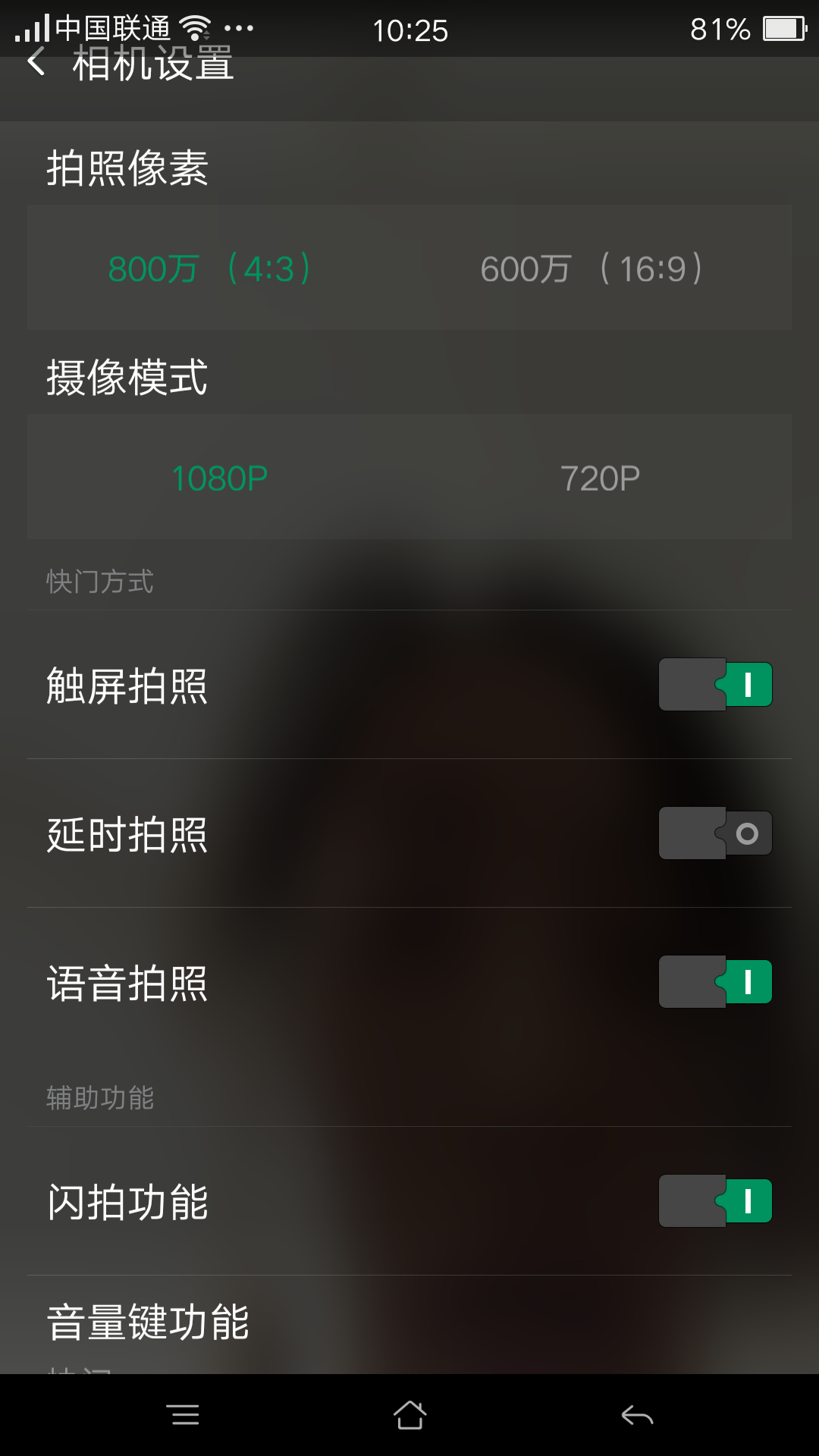Viewport: 819px width, 1456px height.
Task: Disable 语音拍照 switch
Action: [715, 982]
